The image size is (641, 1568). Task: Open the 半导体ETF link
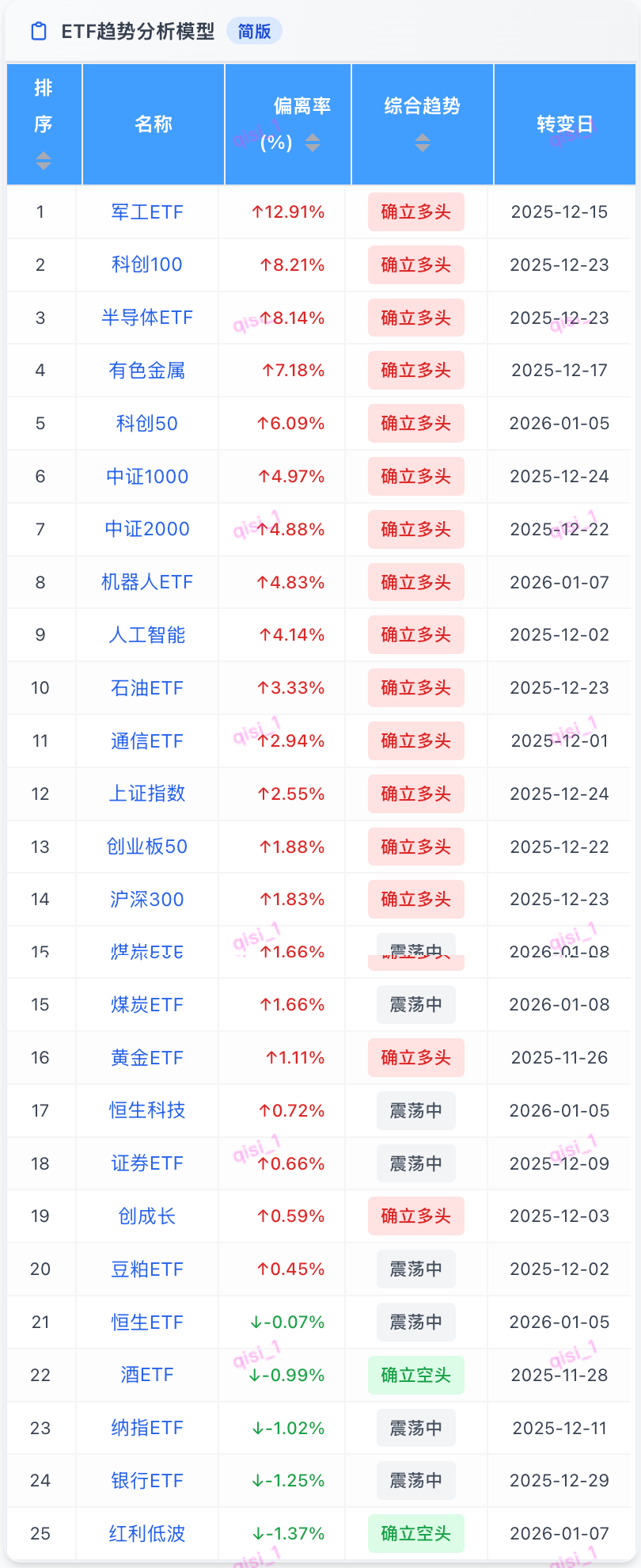coord(146,317)
